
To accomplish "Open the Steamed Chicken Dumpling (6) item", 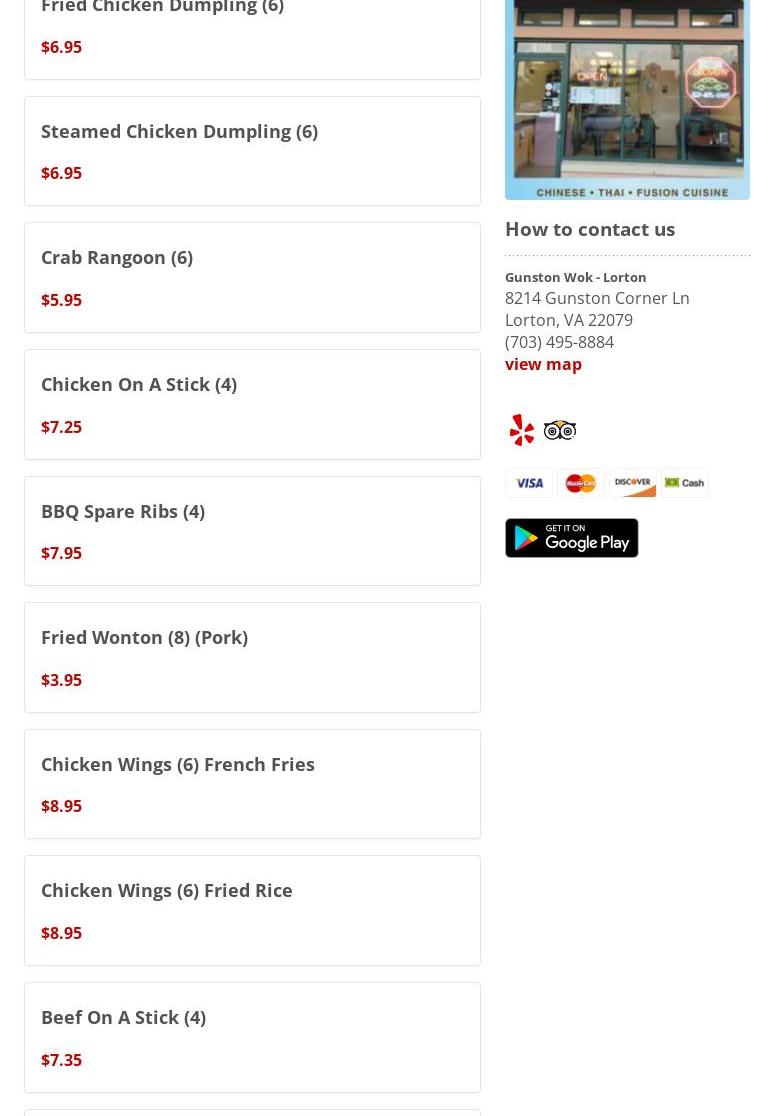I will [179, 132].
